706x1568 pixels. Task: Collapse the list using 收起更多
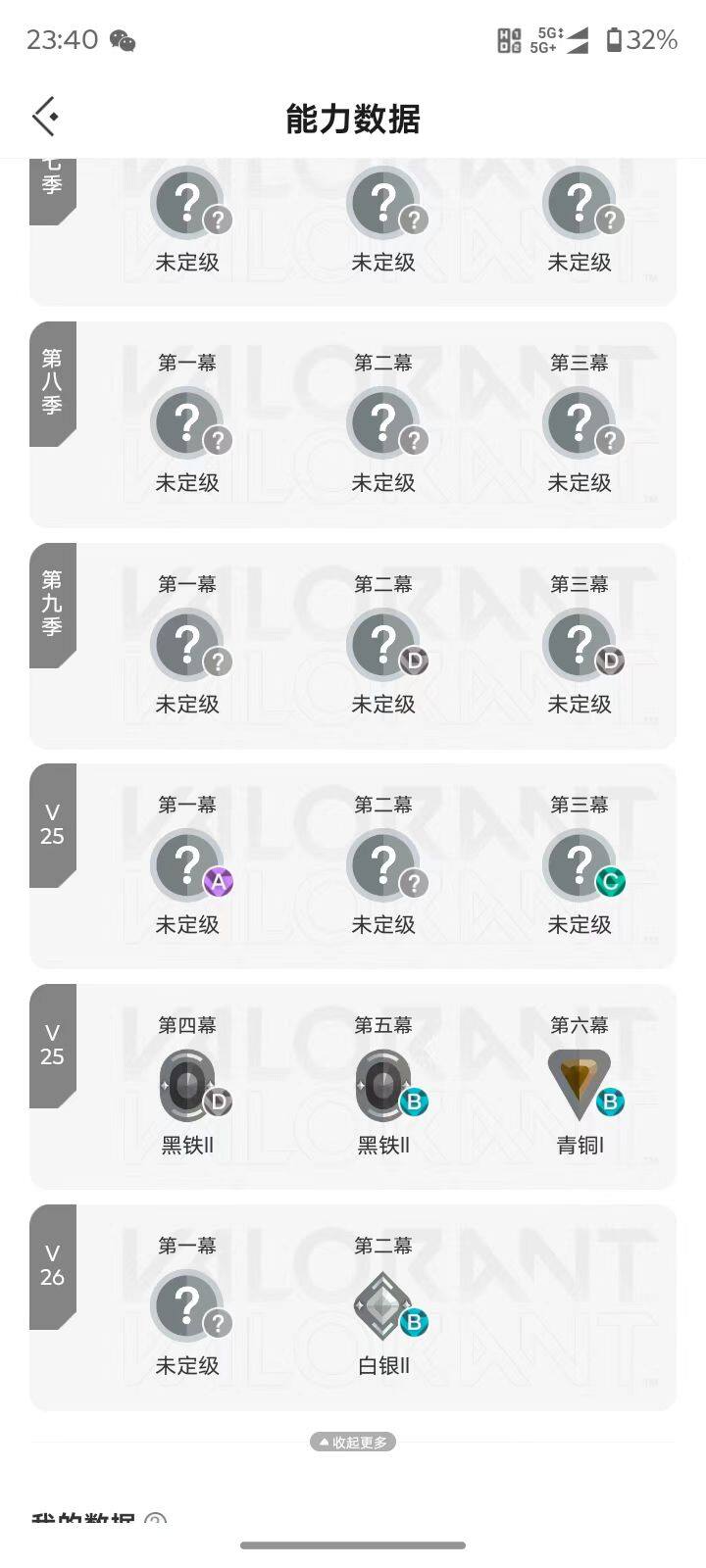click(353, 1442)
